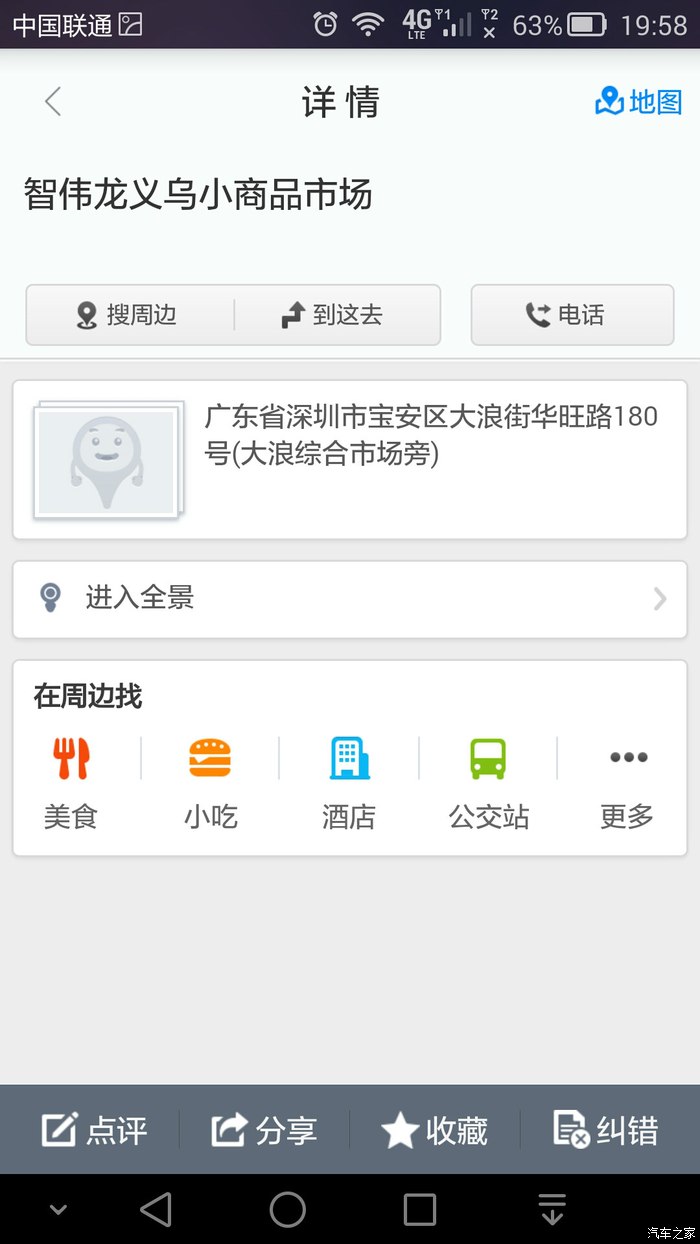
Task: Find nearby 公交站 bus stops
Action: [x=488, y=783]
